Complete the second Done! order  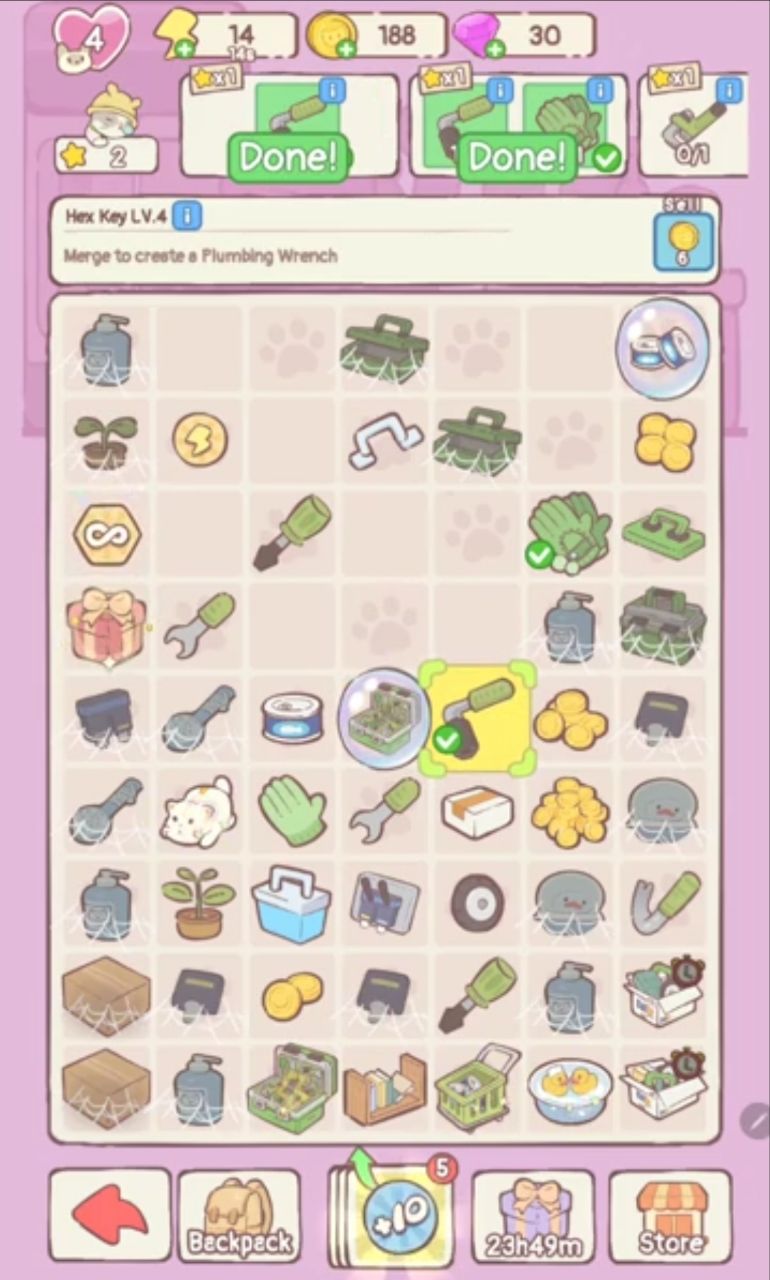[518, 157]
